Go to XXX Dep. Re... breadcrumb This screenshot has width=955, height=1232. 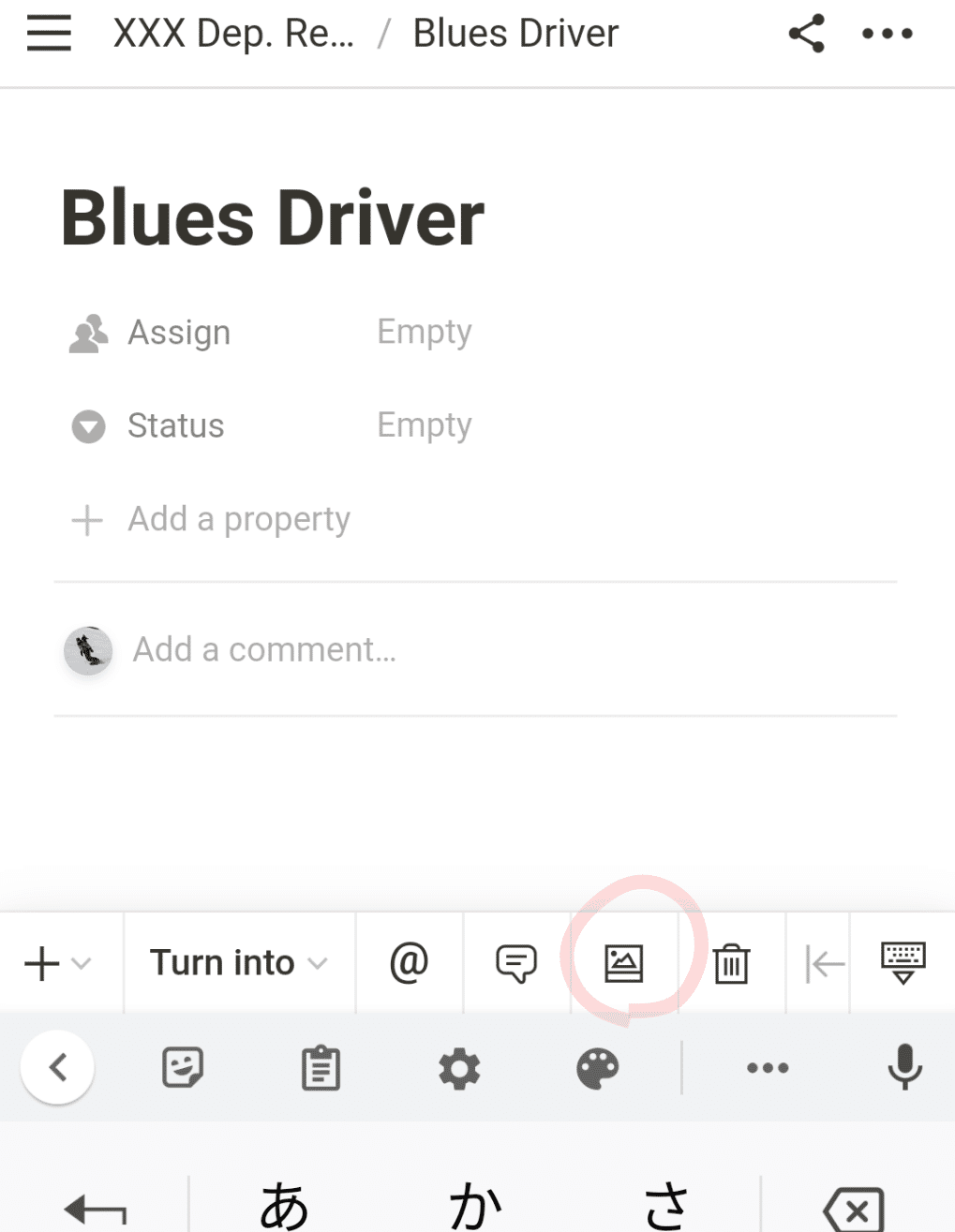point(233,35)
